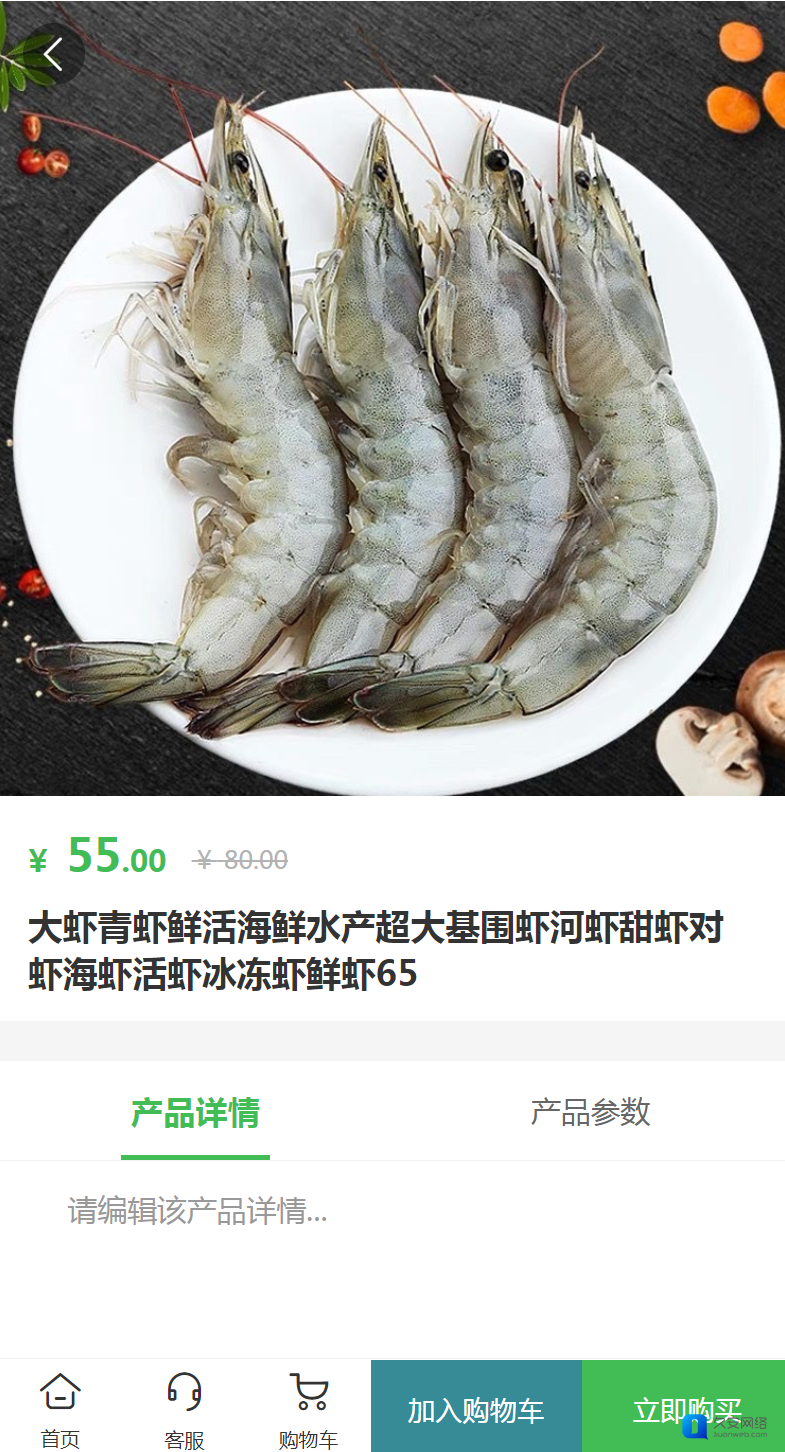The image size is (785, 1452).
Task: Switch to the 产品参数 tab
Action: (x=590, y=1112)
